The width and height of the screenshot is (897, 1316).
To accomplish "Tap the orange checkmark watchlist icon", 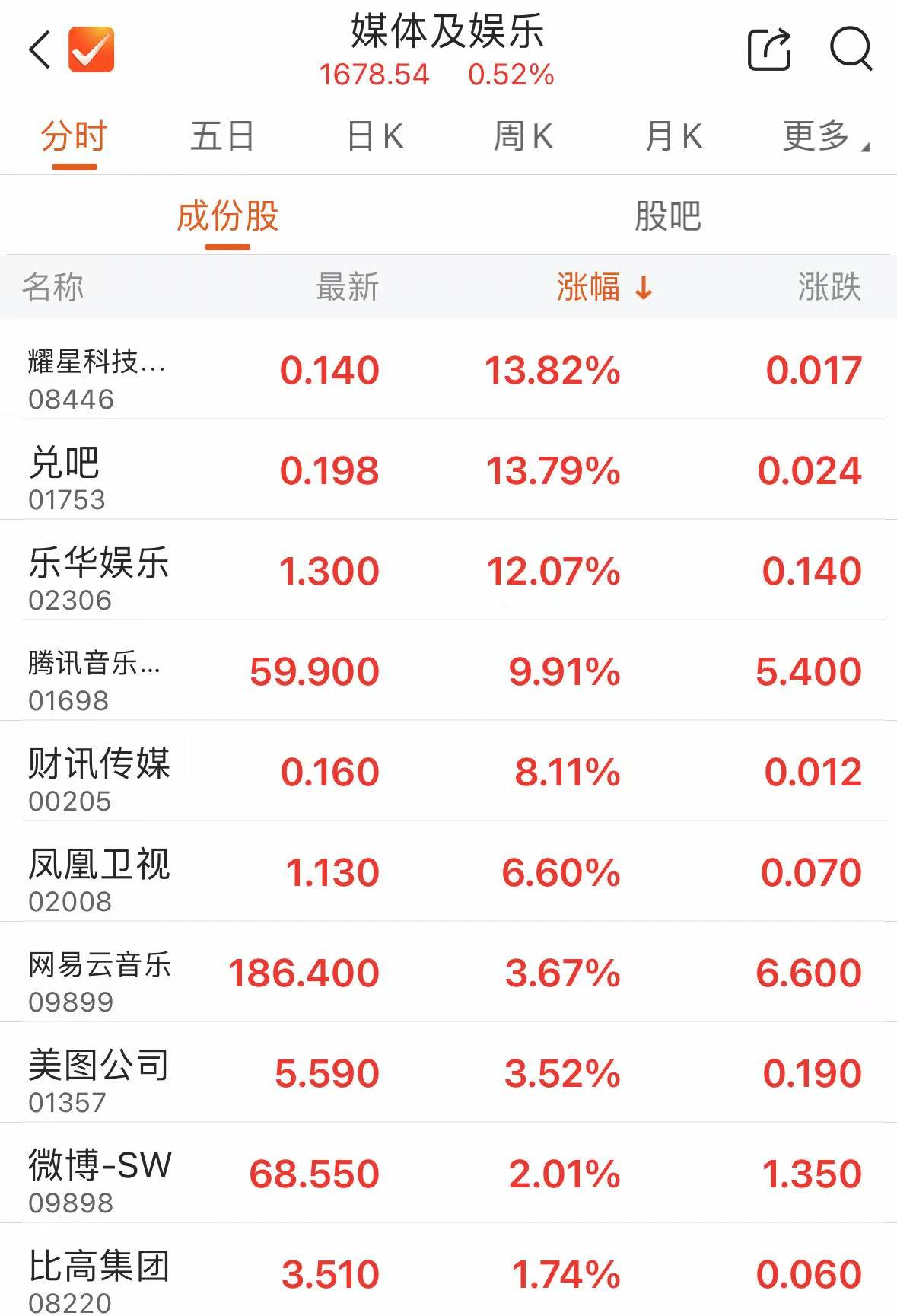I will [91, 50].
